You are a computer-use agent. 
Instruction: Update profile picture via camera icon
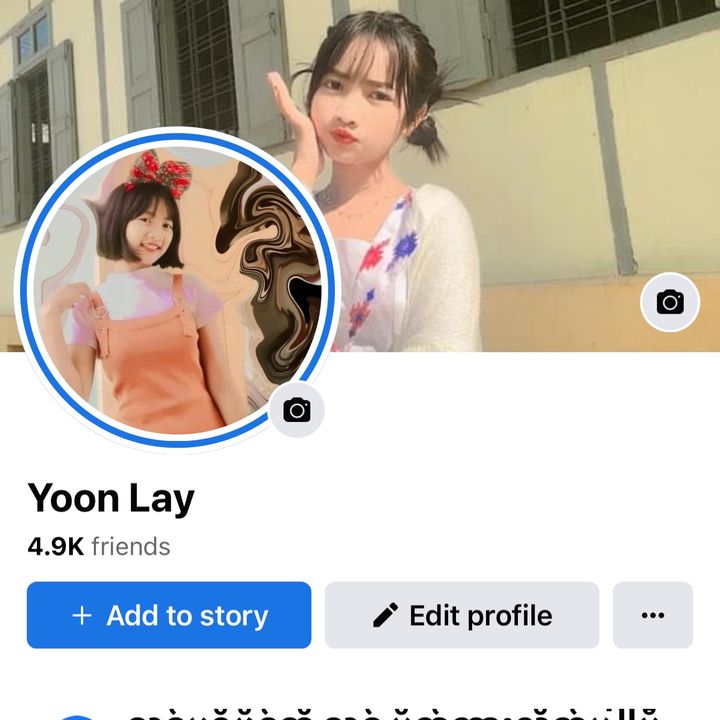click(297, 410)
